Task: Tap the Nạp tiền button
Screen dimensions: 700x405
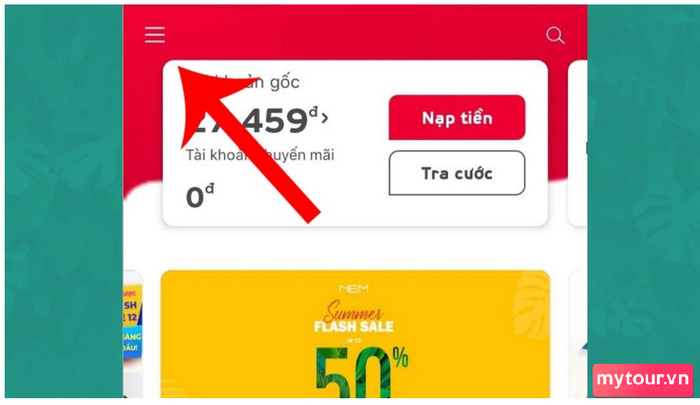Action: pyautogui.click(x=456, y=118)
